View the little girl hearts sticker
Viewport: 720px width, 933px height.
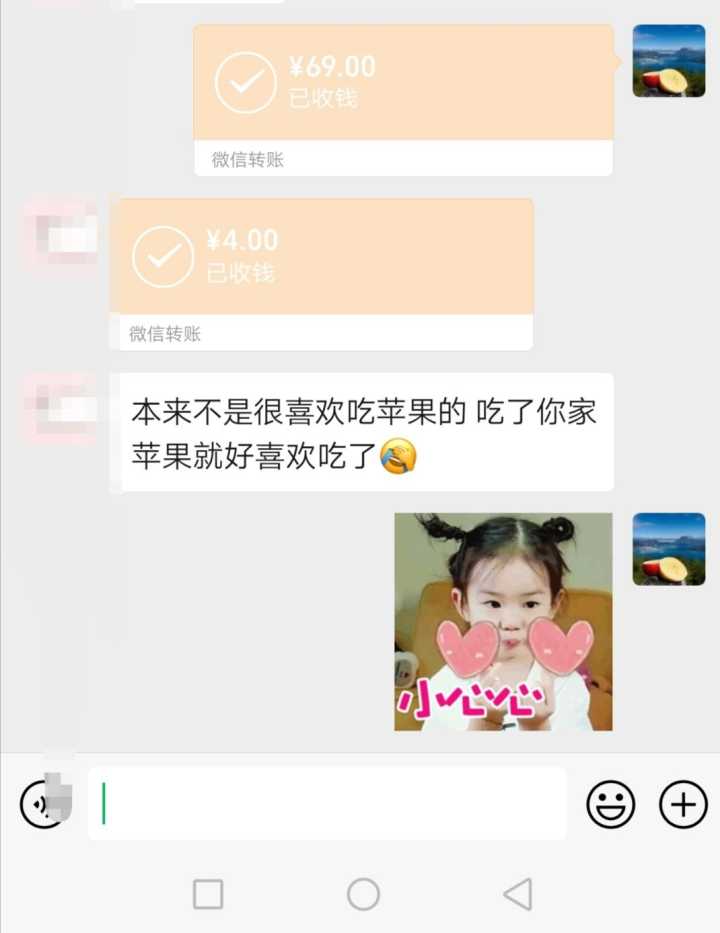point(503,621)
